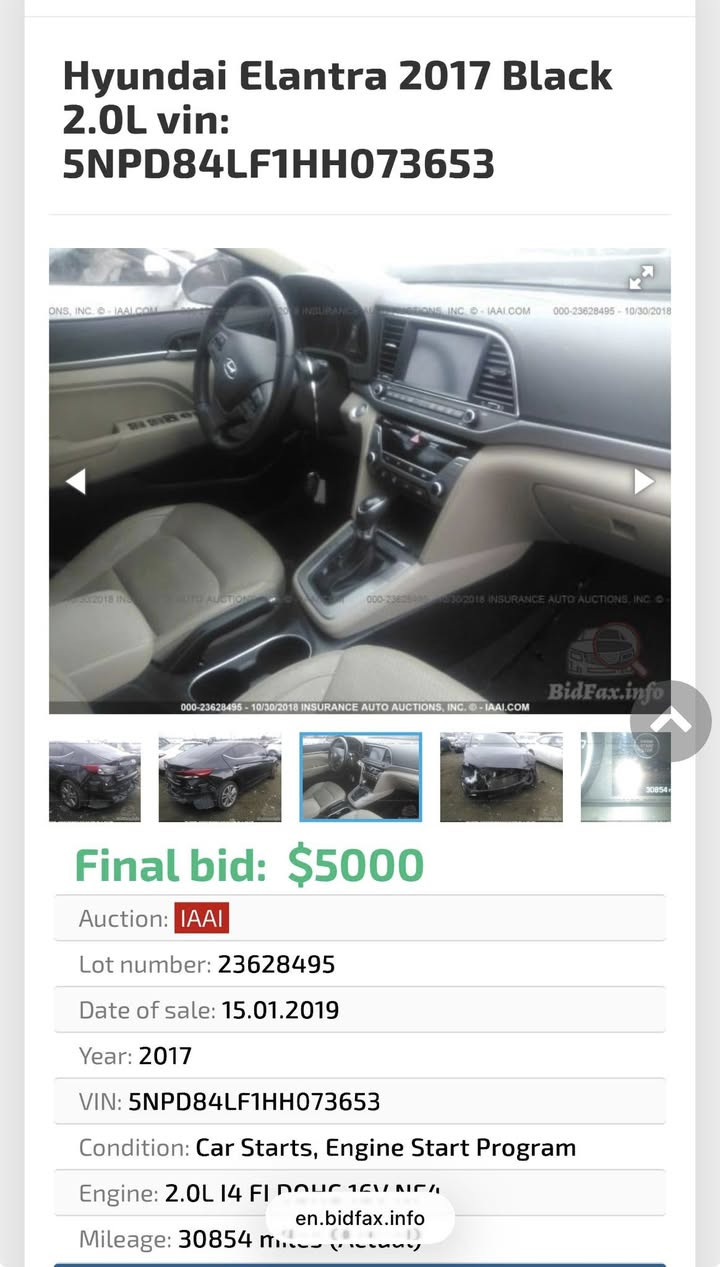Open the IAAI auction link

click(x=202, y=918)
